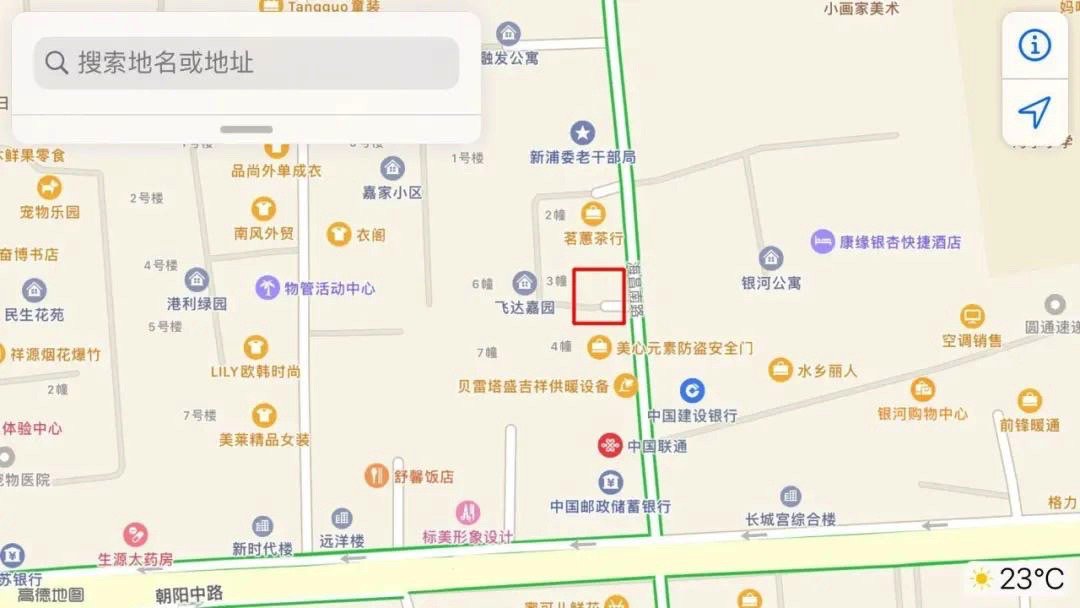Tap the search field for place or address
This screenshot has width=1080, height=608.
click(x=246, y=63)
